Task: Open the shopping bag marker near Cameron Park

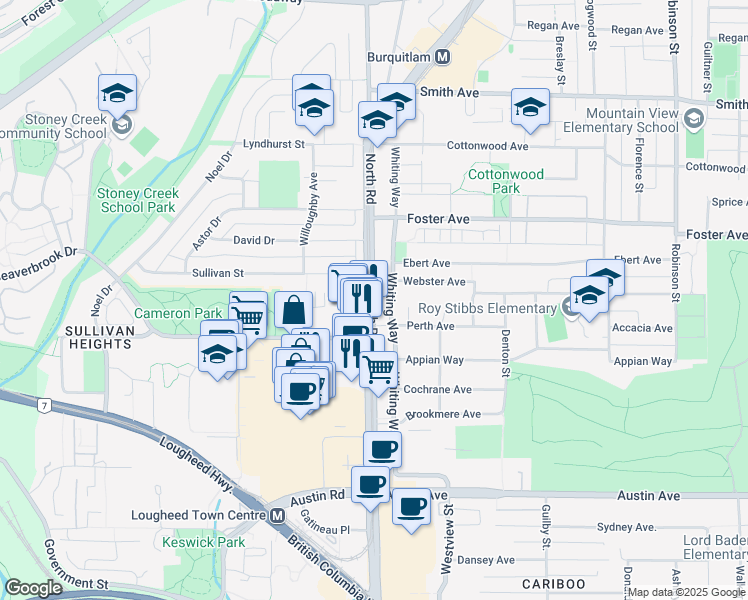Action: tap(294, 311)
